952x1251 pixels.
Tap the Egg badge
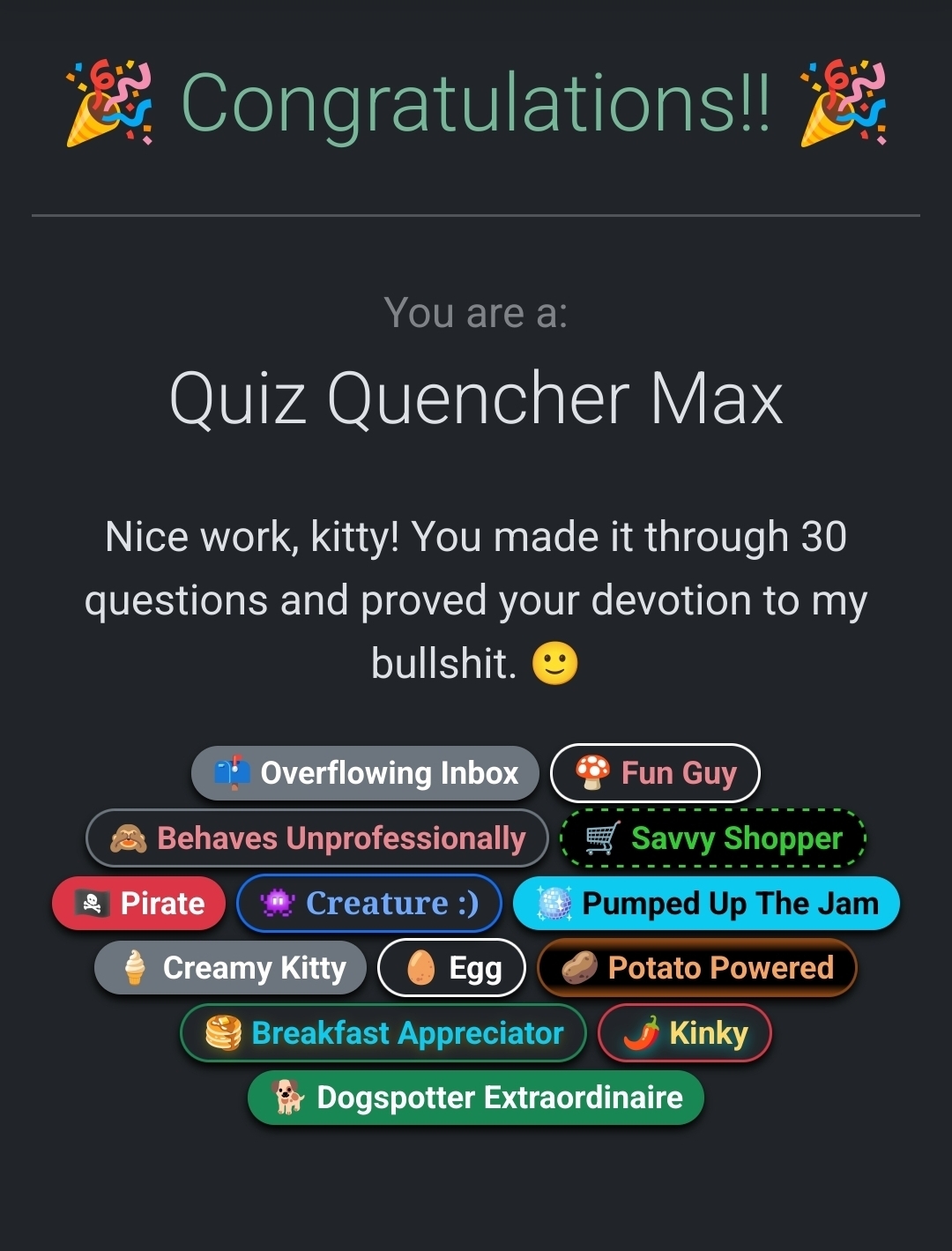pos(451,968)
